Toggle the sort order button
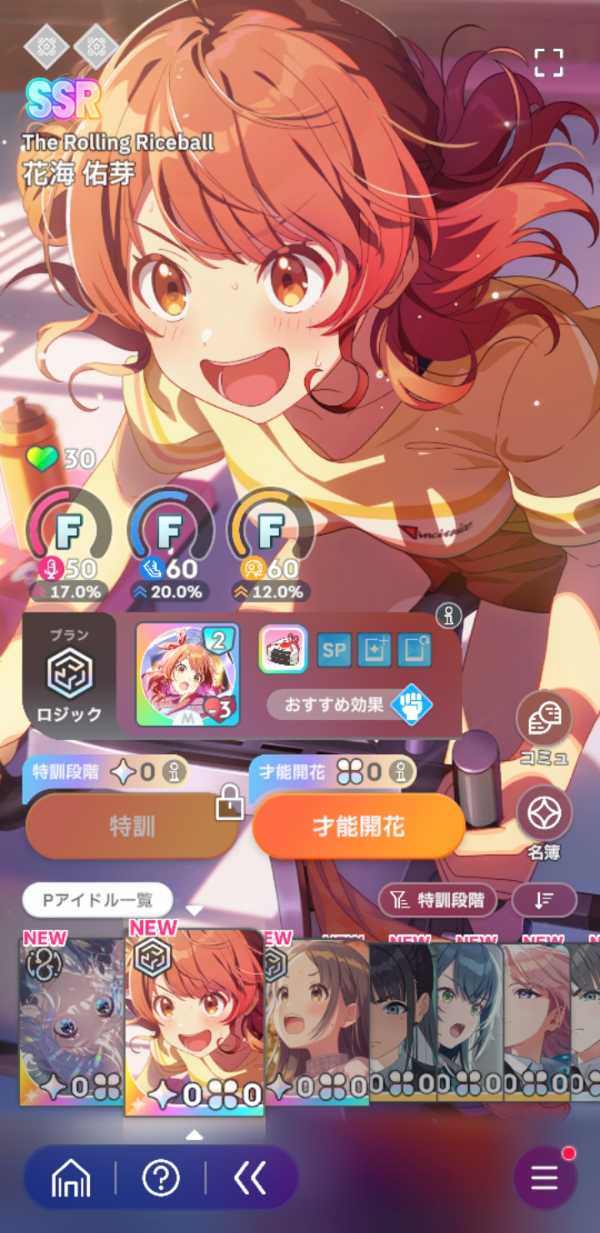This screenshot has height=1233, width=600. (x=543, y=900)
